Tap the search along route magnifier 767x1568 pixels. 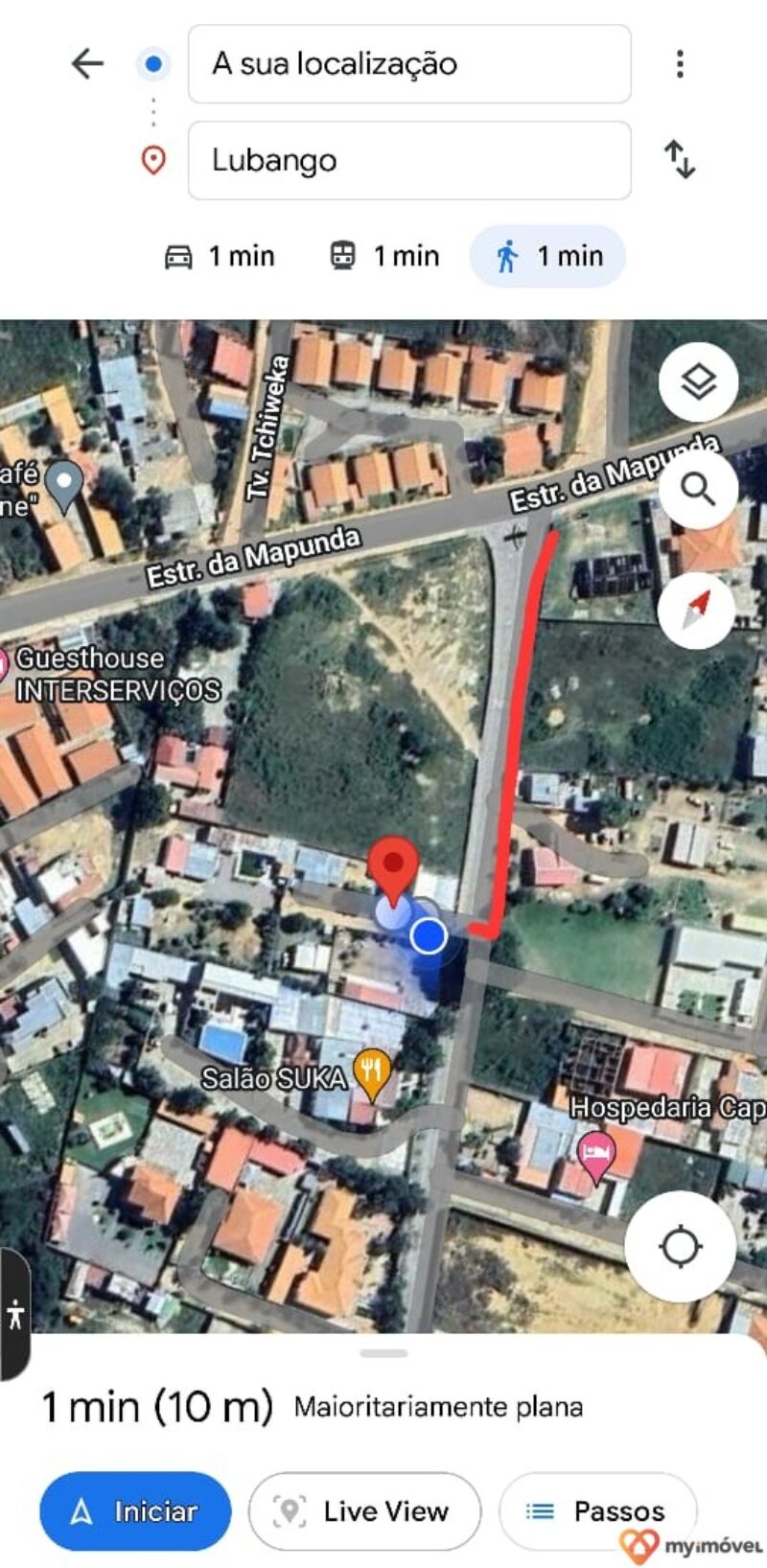pos(698,489)
